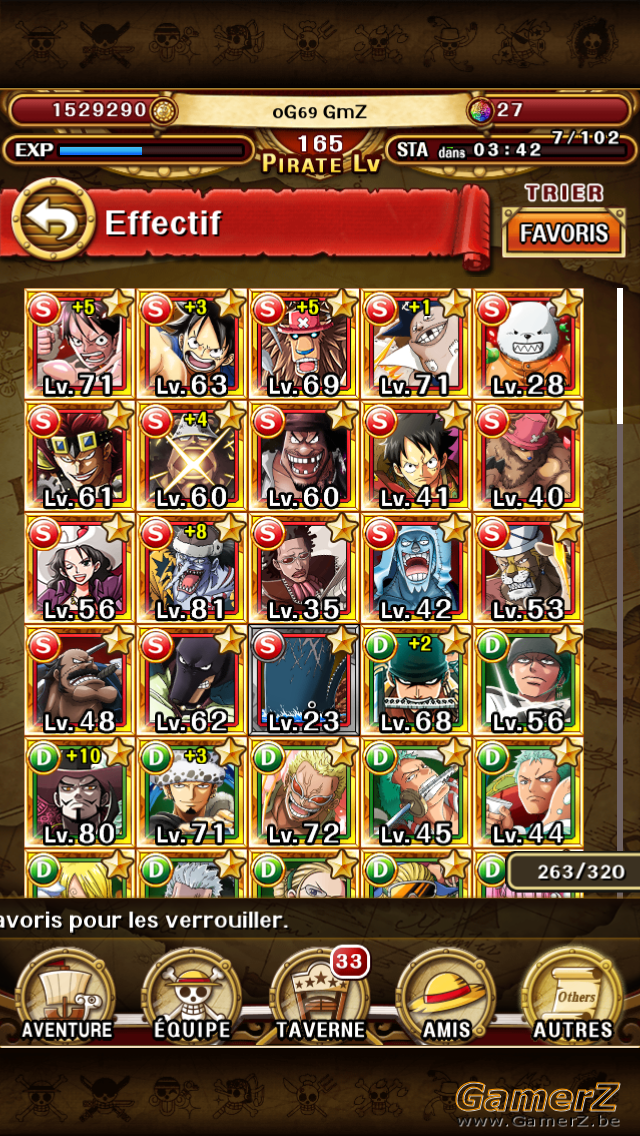Go to the Amis section
The image size is (640, 1136).
(446, 995)
